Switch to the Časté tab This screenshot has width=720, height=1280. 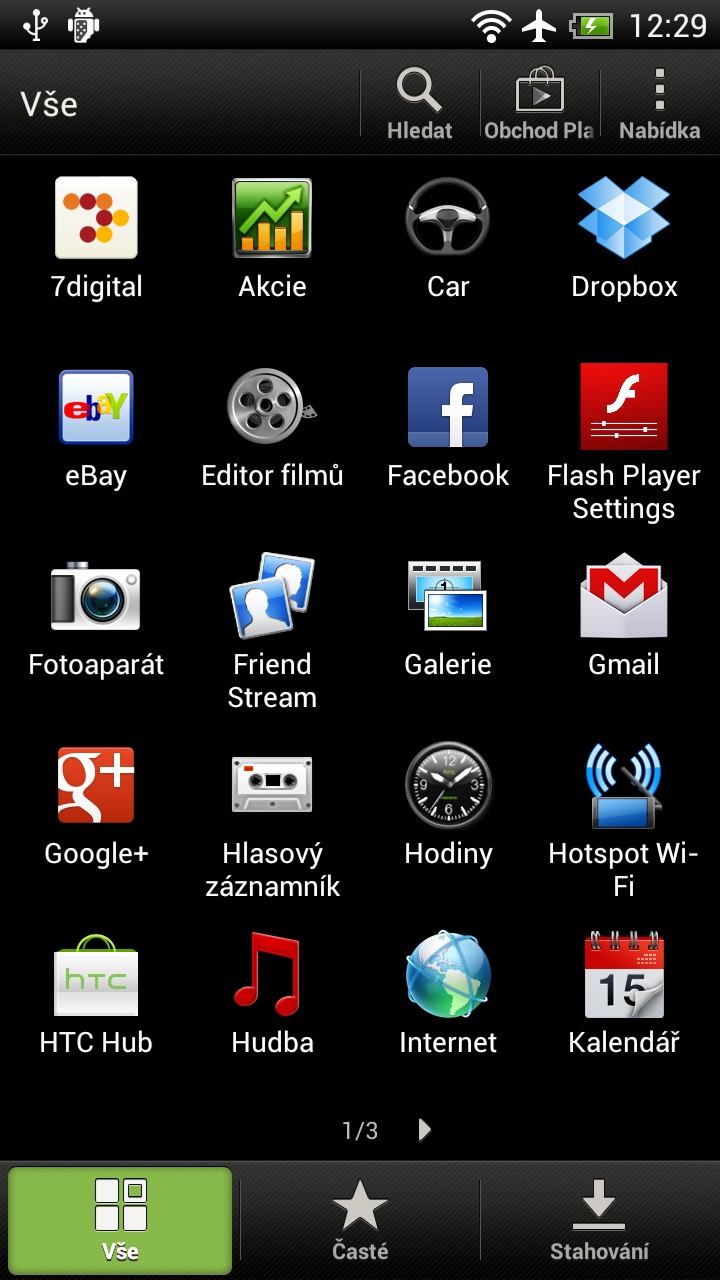point(360,1220)
